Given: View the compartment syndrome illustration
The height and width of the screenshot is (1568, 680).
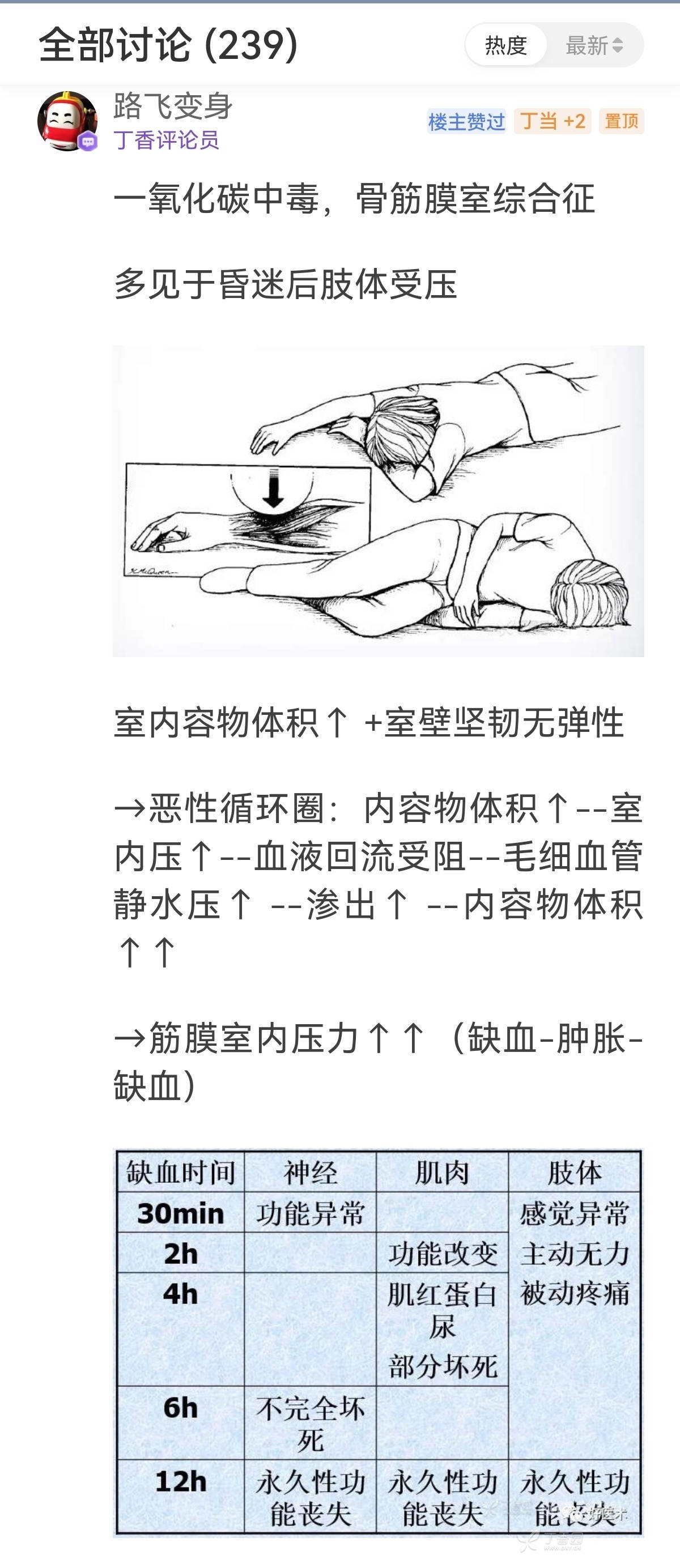Looking at the screenshot, I should pyautogui.click(x=378, y=501).
